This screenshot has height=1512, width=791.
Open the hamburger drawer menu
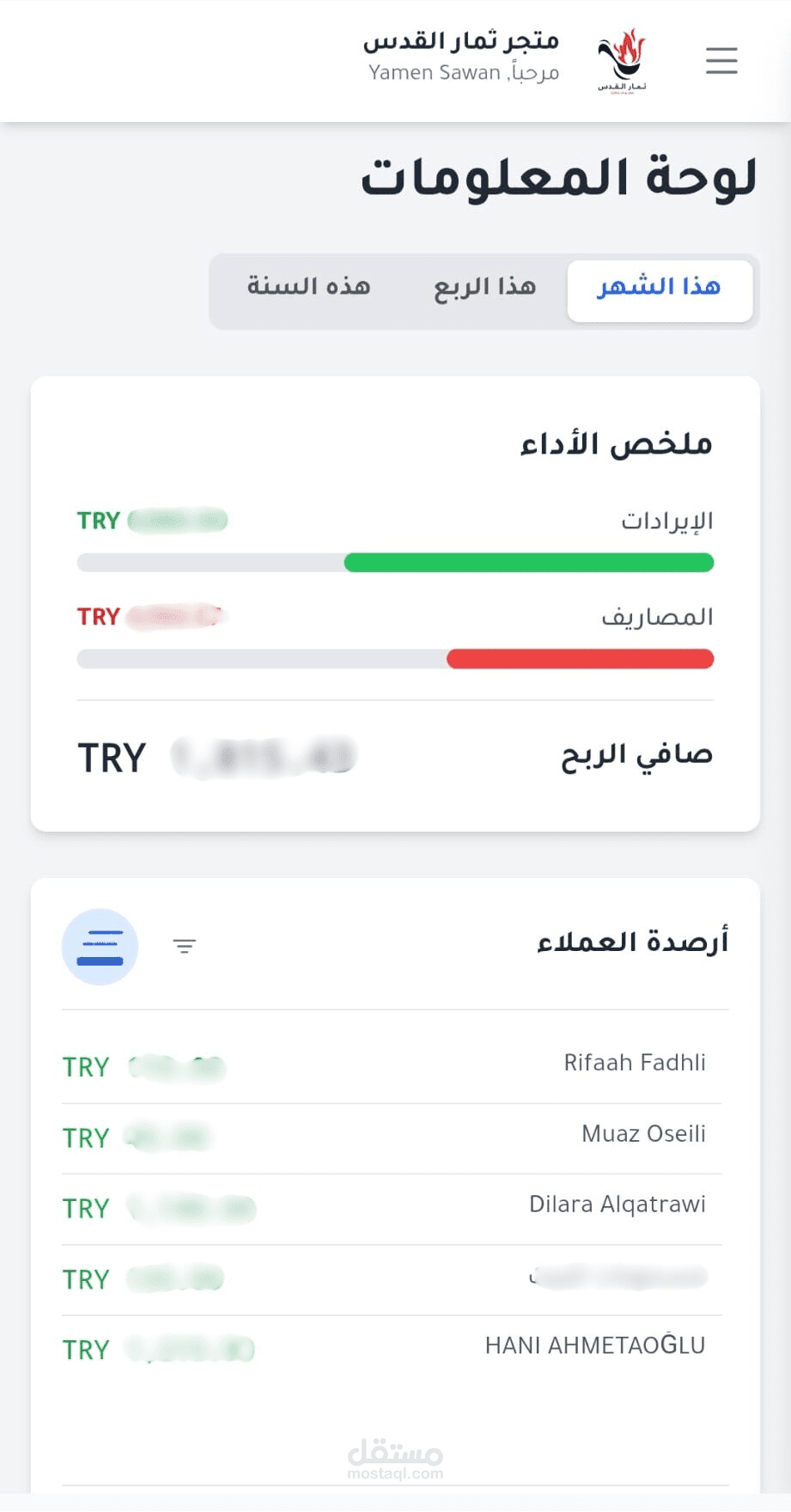(721, 61)
